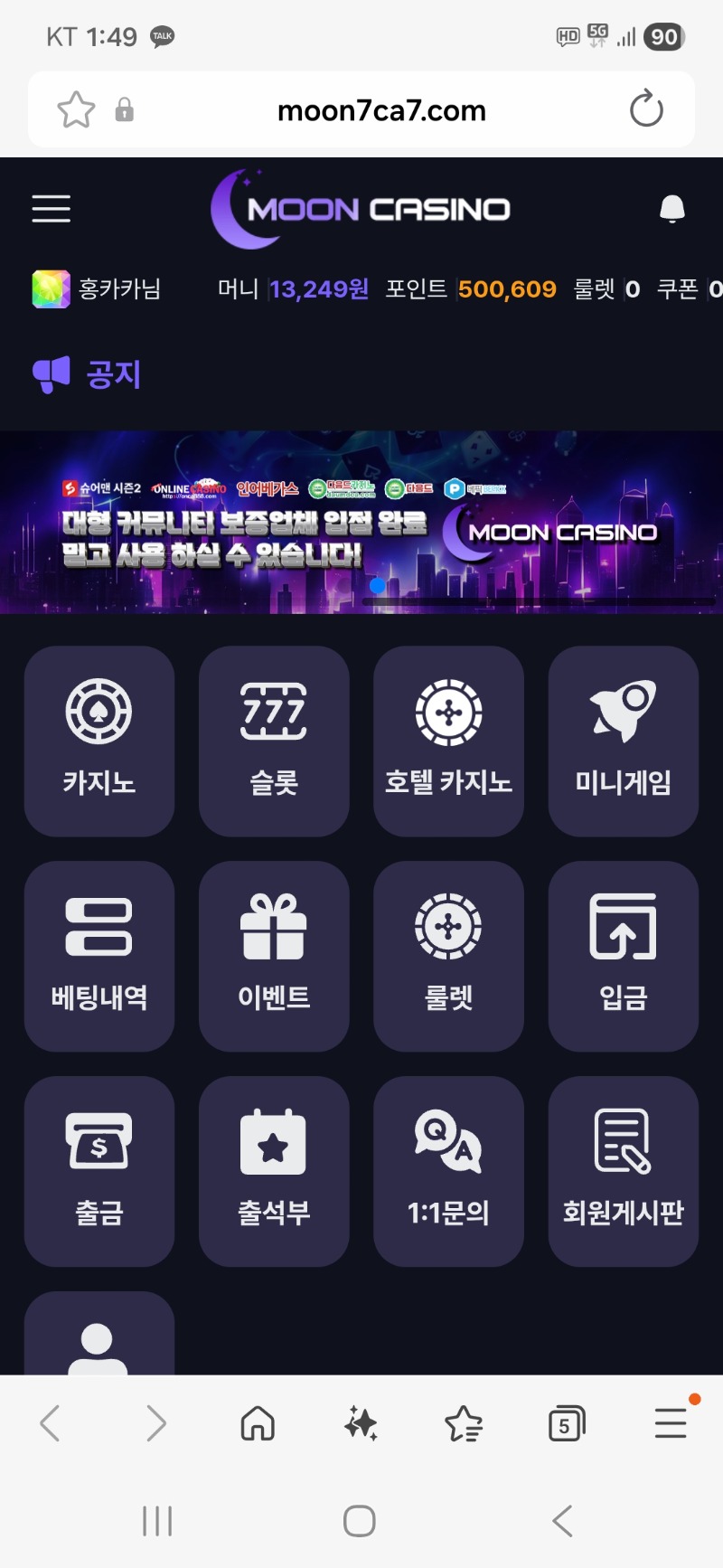
Task: Open the 이벤트 page
Action: (274, 956)
